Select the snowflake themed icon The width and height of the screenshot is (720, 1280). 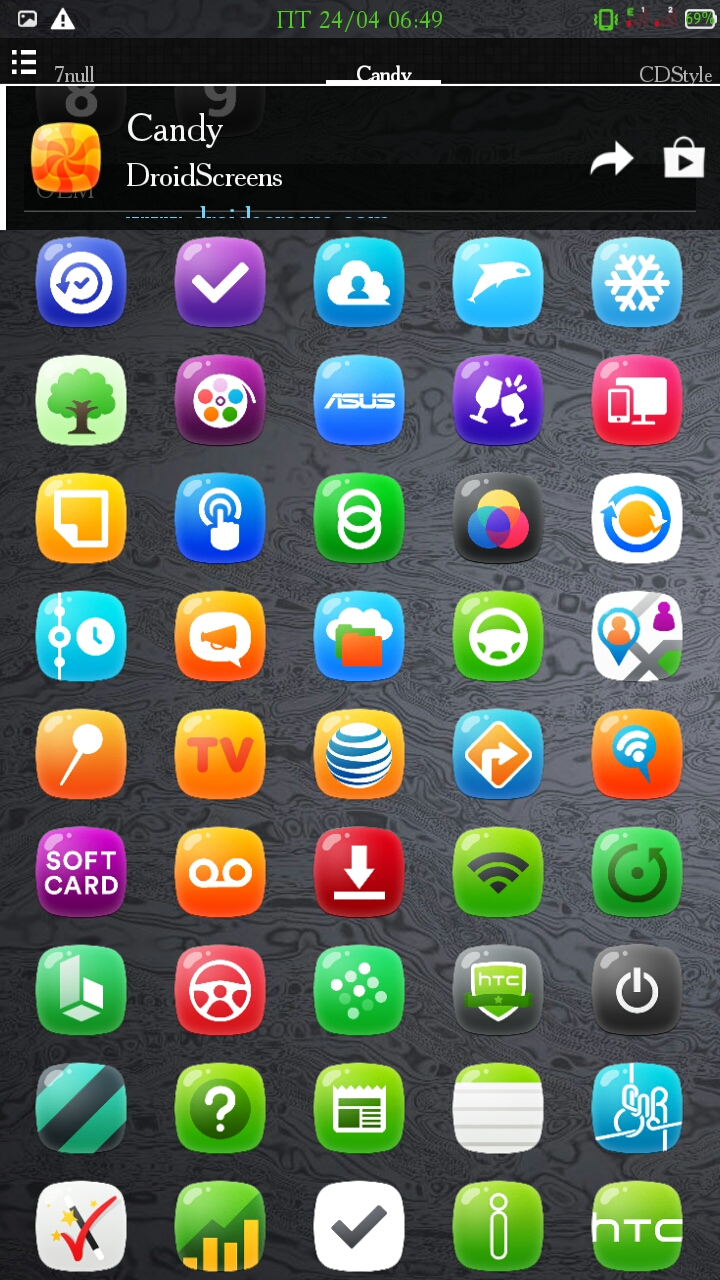(x=636, y=283)
